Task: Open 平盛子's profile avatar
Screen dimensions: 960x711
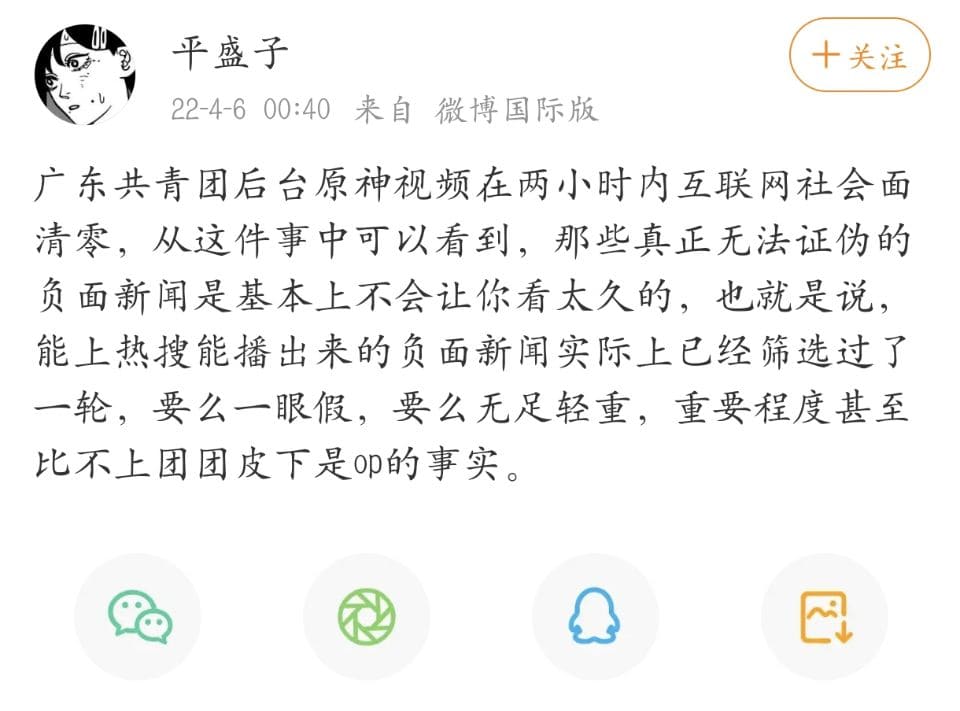Action: 85,75
